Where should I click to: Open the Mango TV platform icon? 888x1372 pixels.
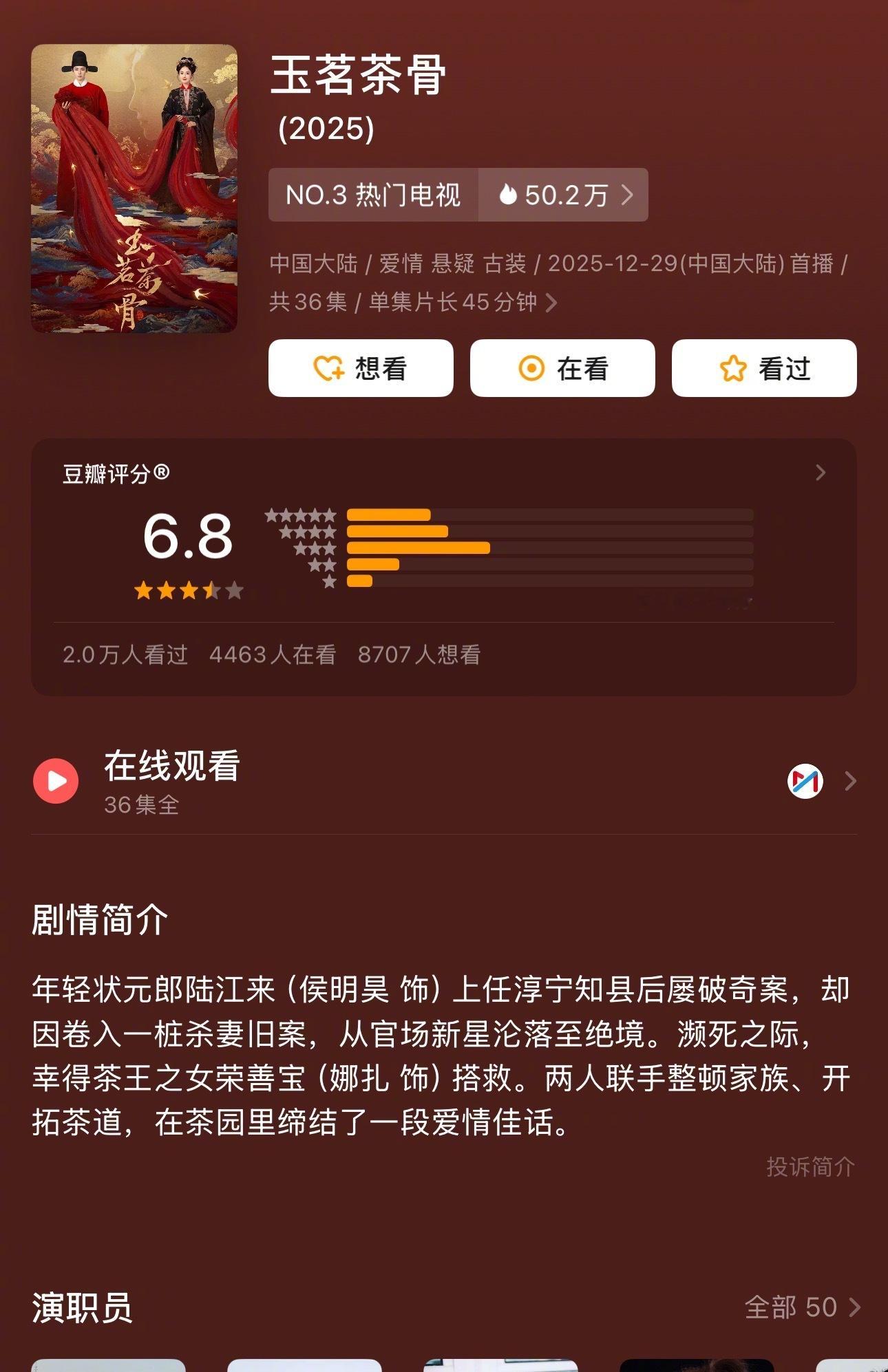click(x=807, y=781)
